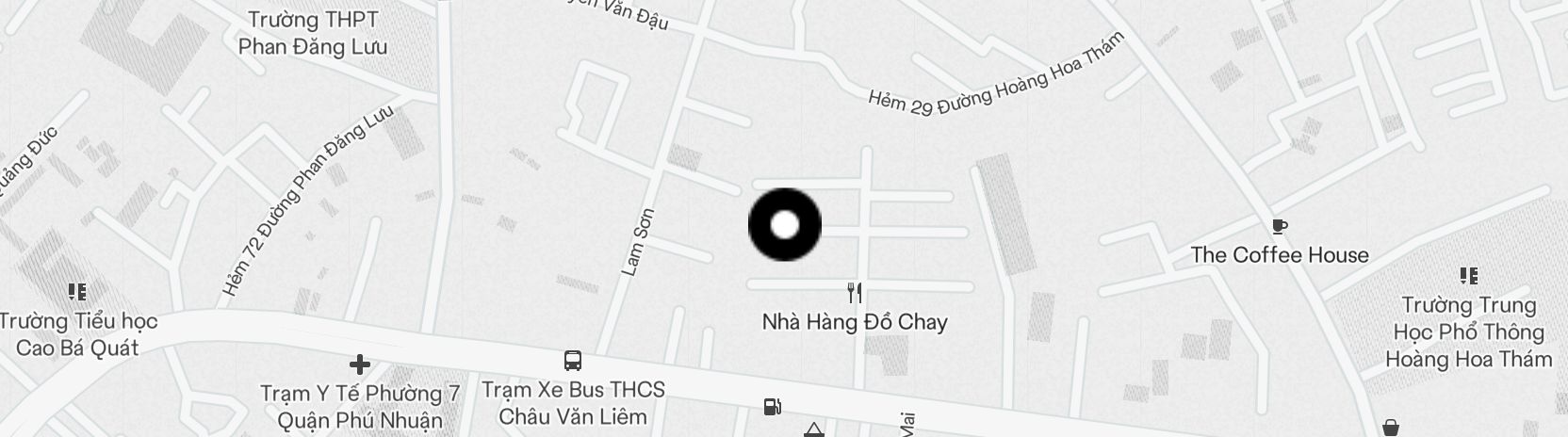
Task: Tap the black location pin marker
Action: 785,225
